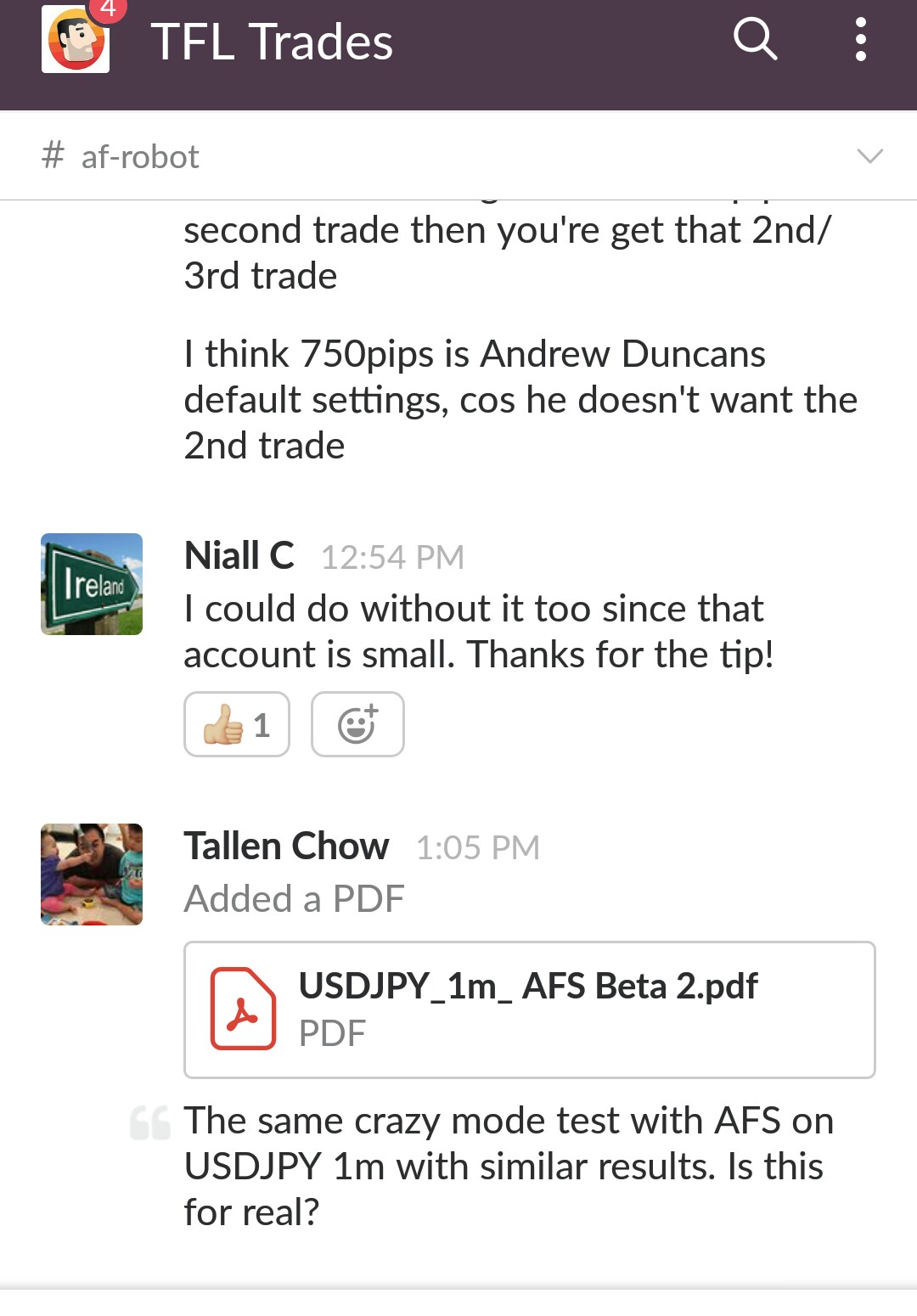
Task: View Niall C's profile avatar
Action: click(x=92, y=584)
